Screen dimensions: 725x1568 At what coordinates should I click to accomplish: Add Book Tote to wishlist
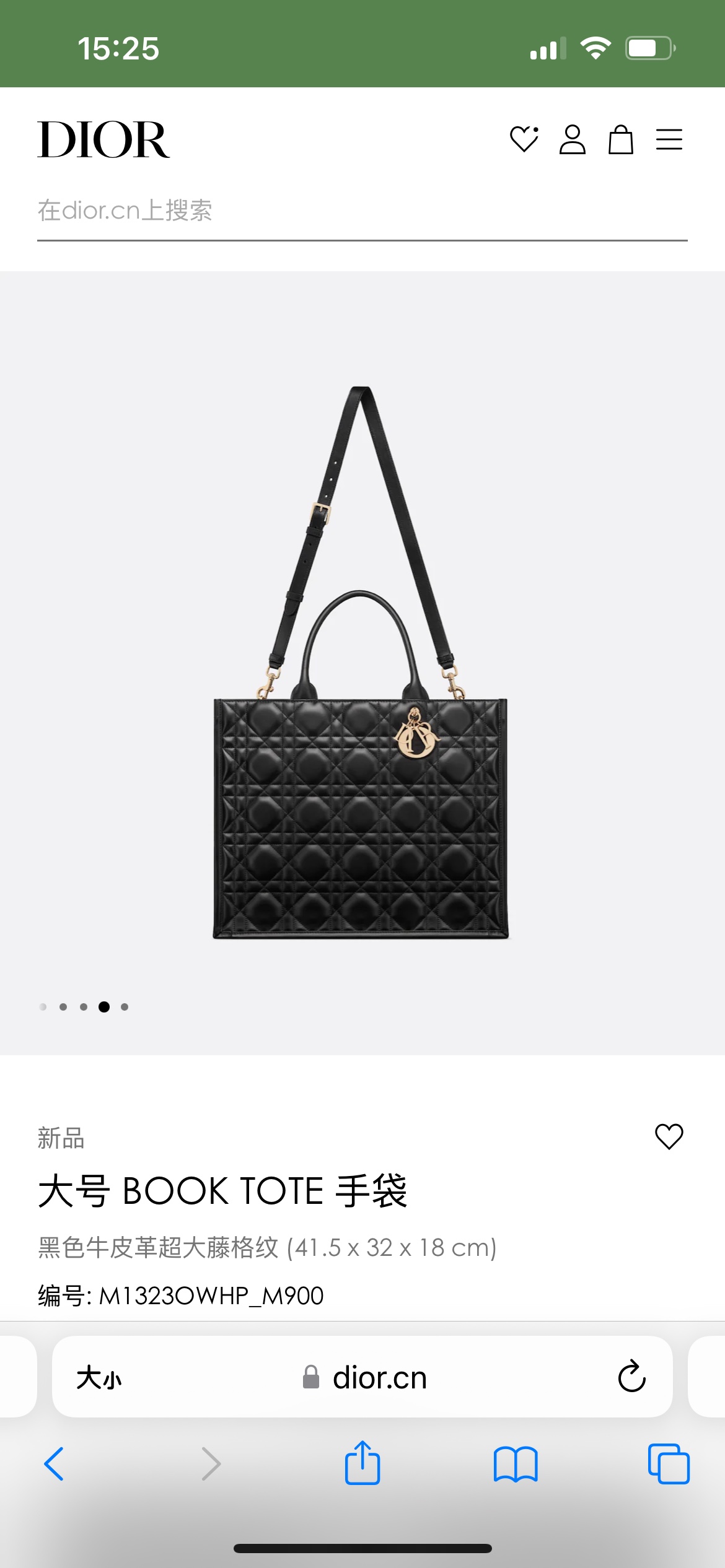(669, 1136)
